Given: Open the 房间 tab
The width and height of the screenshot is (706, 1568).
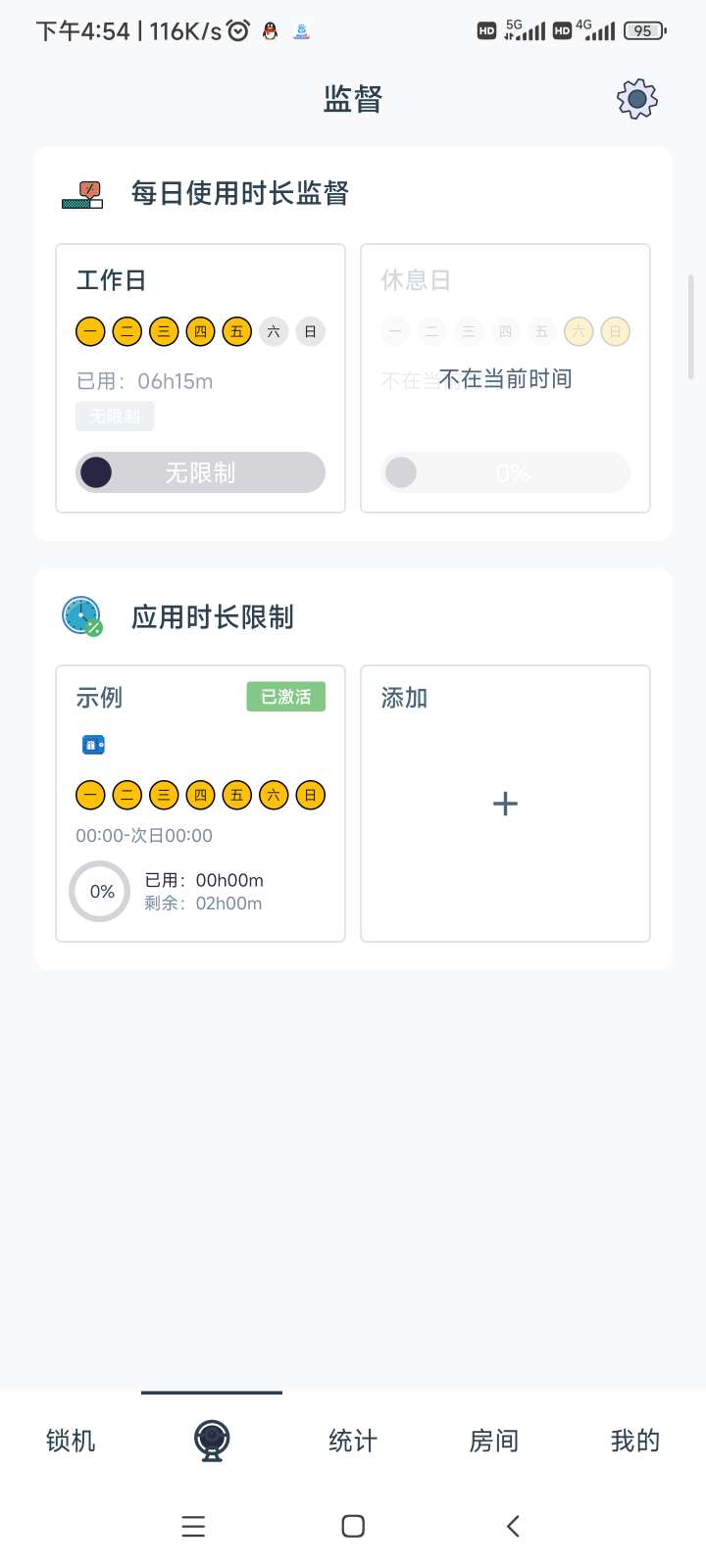Looking at the screenshot, I should pyautogui.click(x=493, y=1441).
